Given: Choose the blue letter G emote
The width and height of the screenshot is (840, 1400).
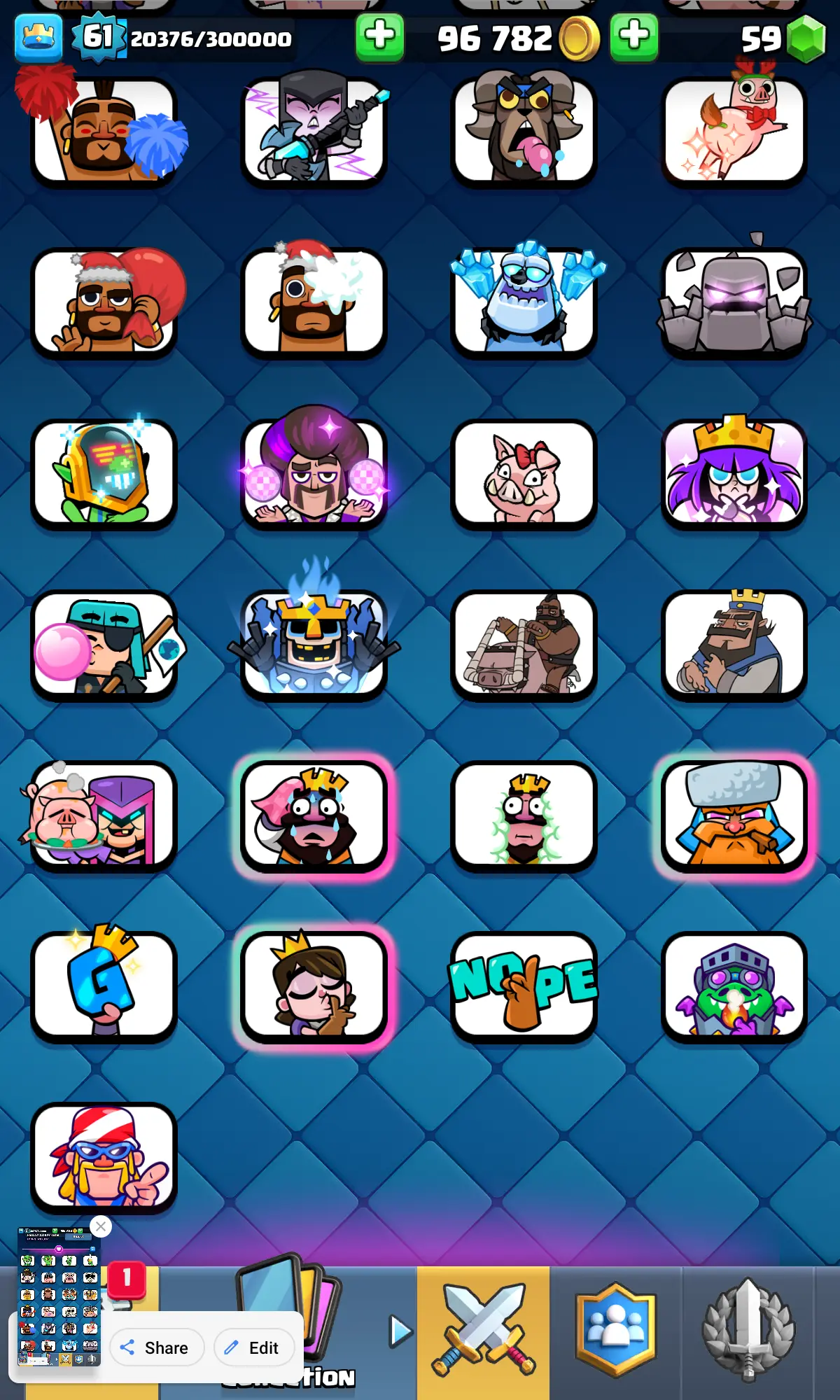Looking at the screenshot, I should (104, 986).
